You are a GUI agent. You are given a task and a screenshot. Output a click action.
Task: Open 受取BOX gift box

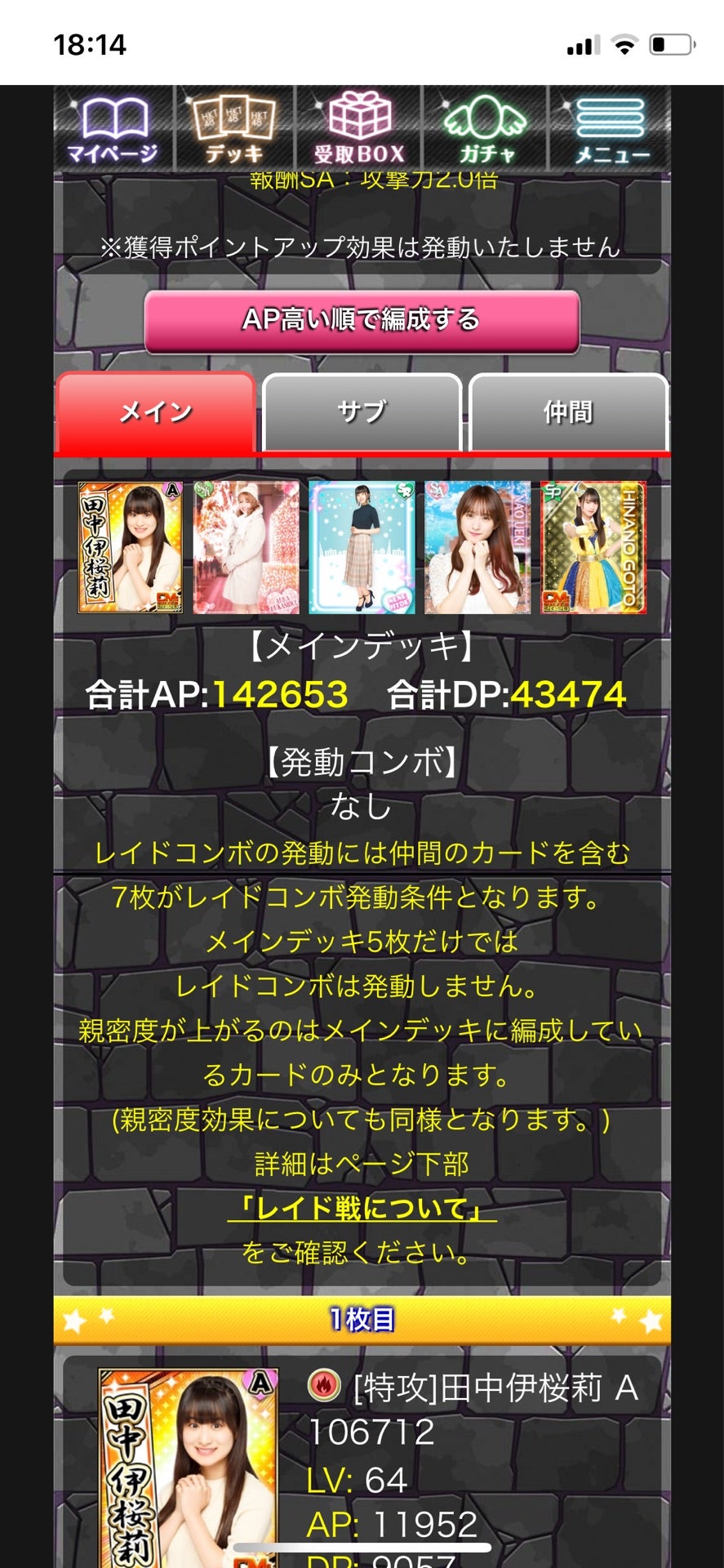(x=360, y=129)
